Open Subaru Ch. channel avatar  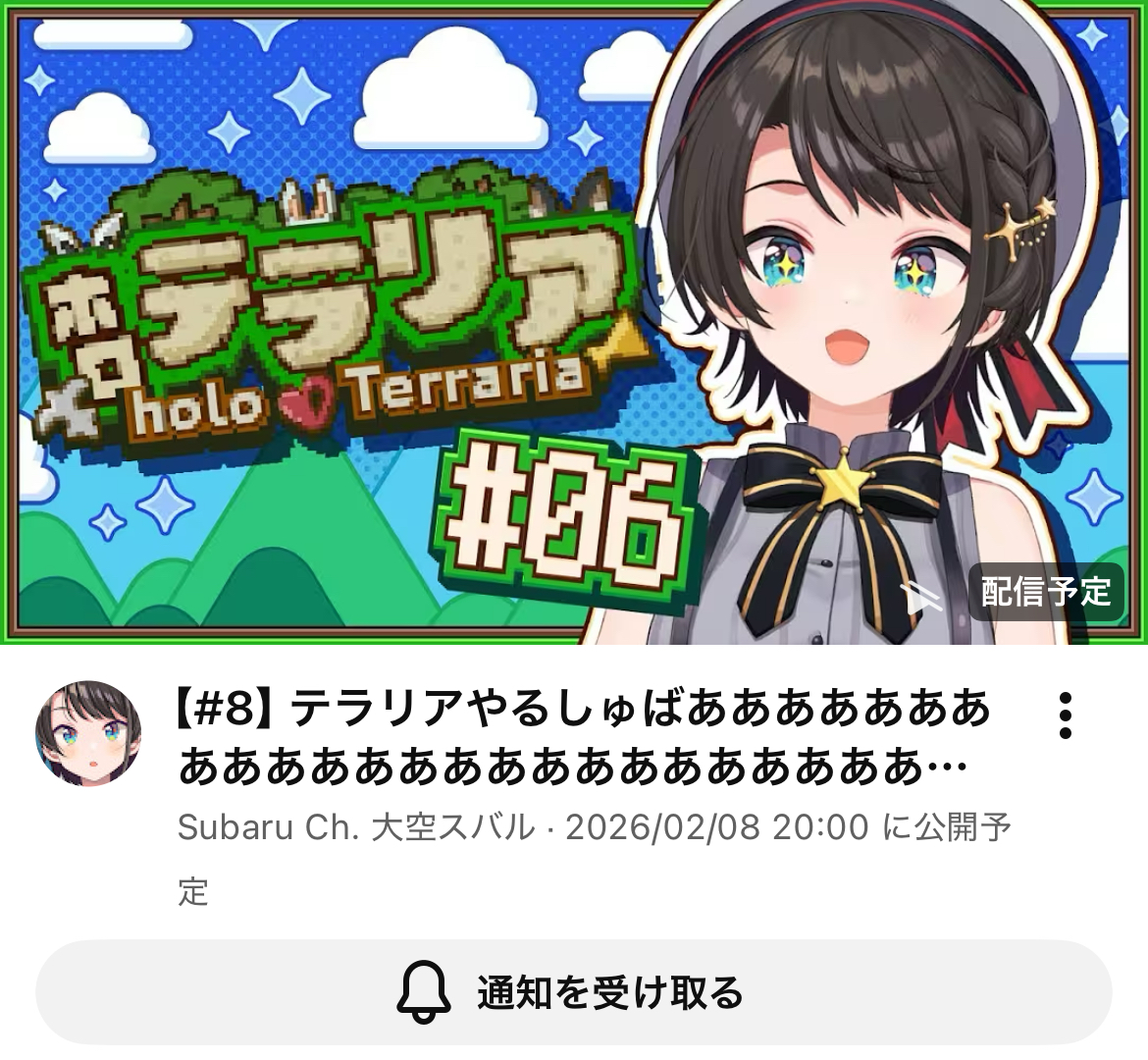(x=88, y=733)
